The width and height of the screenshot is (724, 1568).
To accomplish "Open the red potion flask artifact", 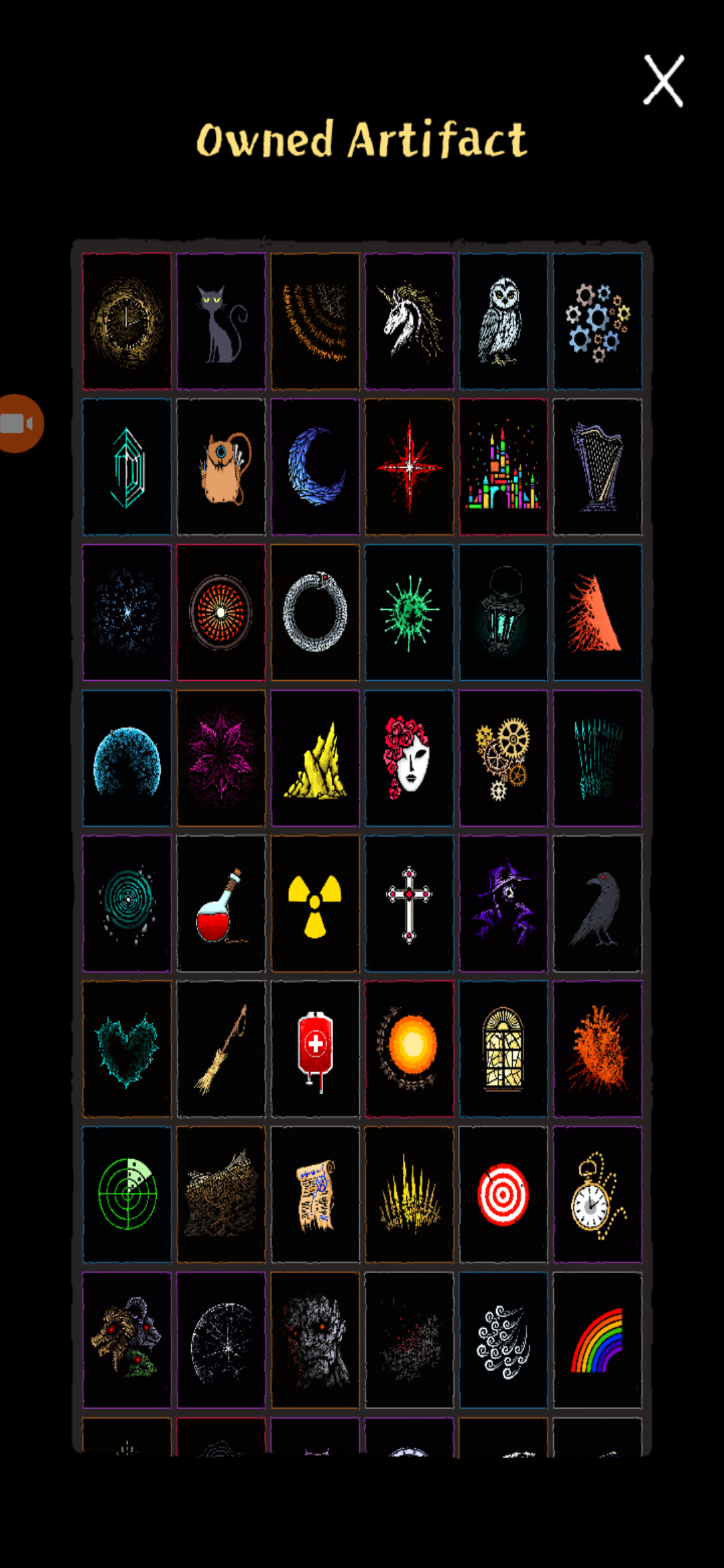I will click(x=221, y=903).
